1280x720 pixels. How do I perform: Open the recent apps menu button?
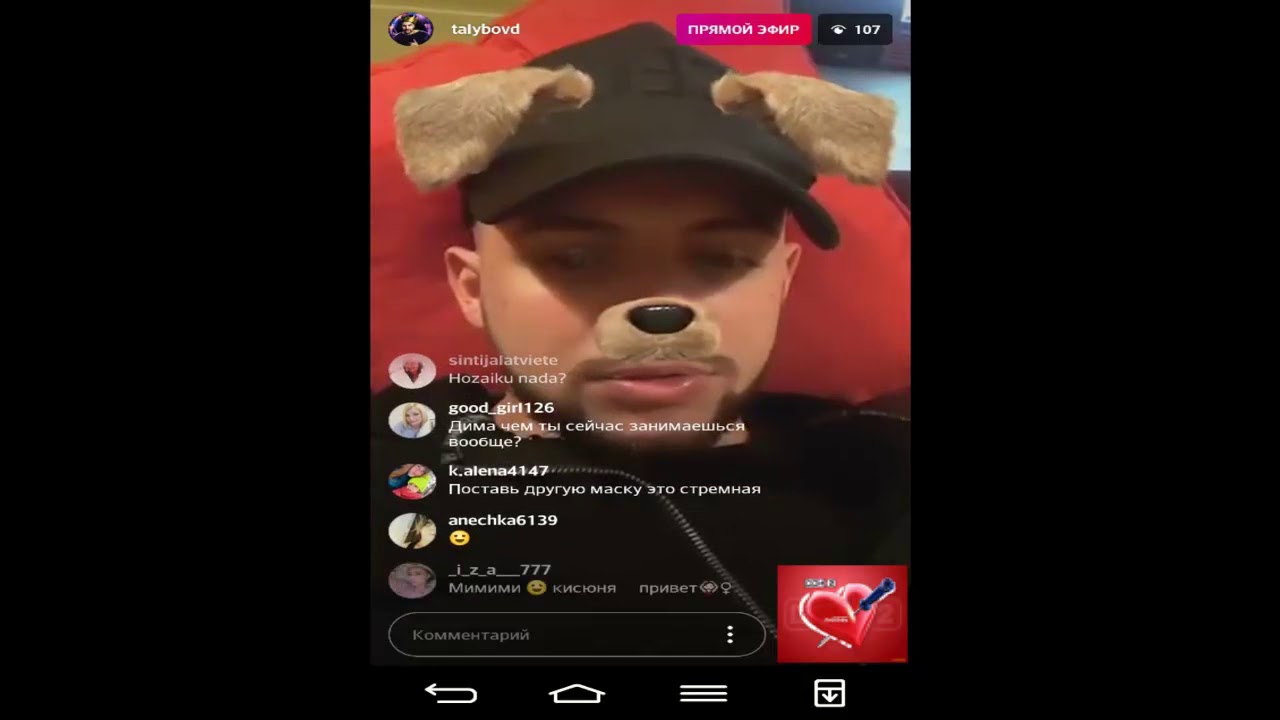703,693
